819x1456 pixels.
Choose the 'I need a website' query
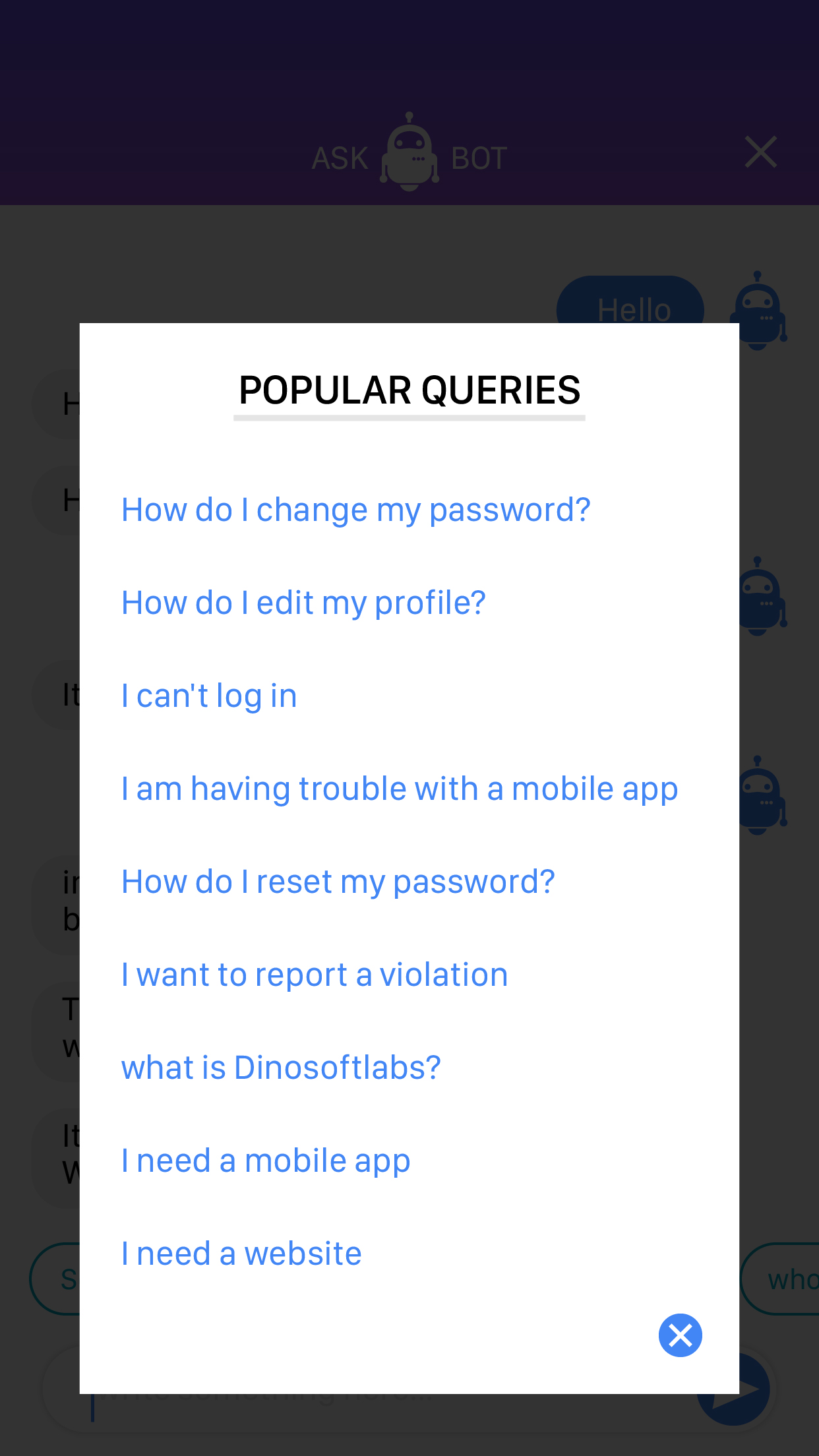241,1254
